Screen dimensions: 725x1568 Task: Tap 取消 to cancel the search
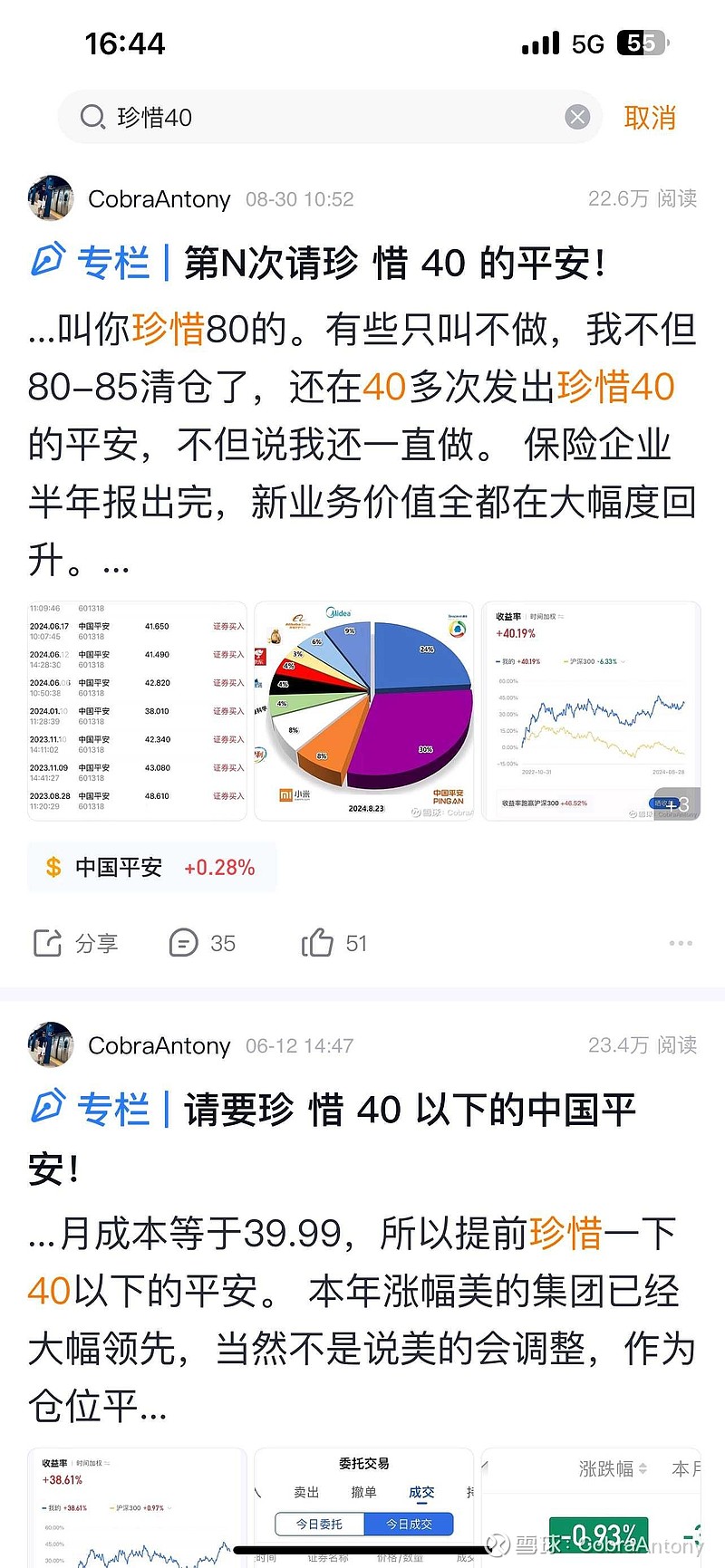[649, 117]
